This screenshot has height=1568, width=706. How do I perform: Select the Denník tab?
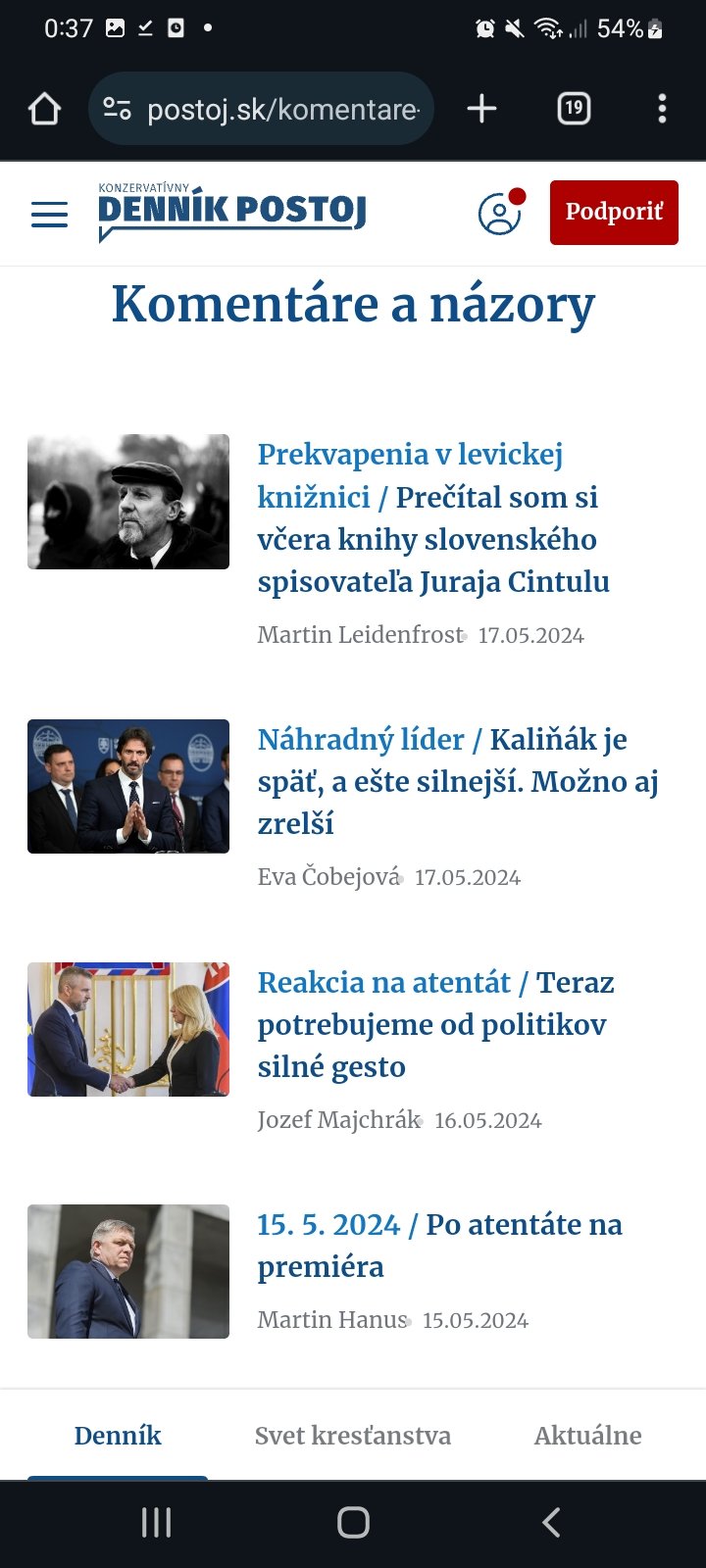coord(118,1436)
